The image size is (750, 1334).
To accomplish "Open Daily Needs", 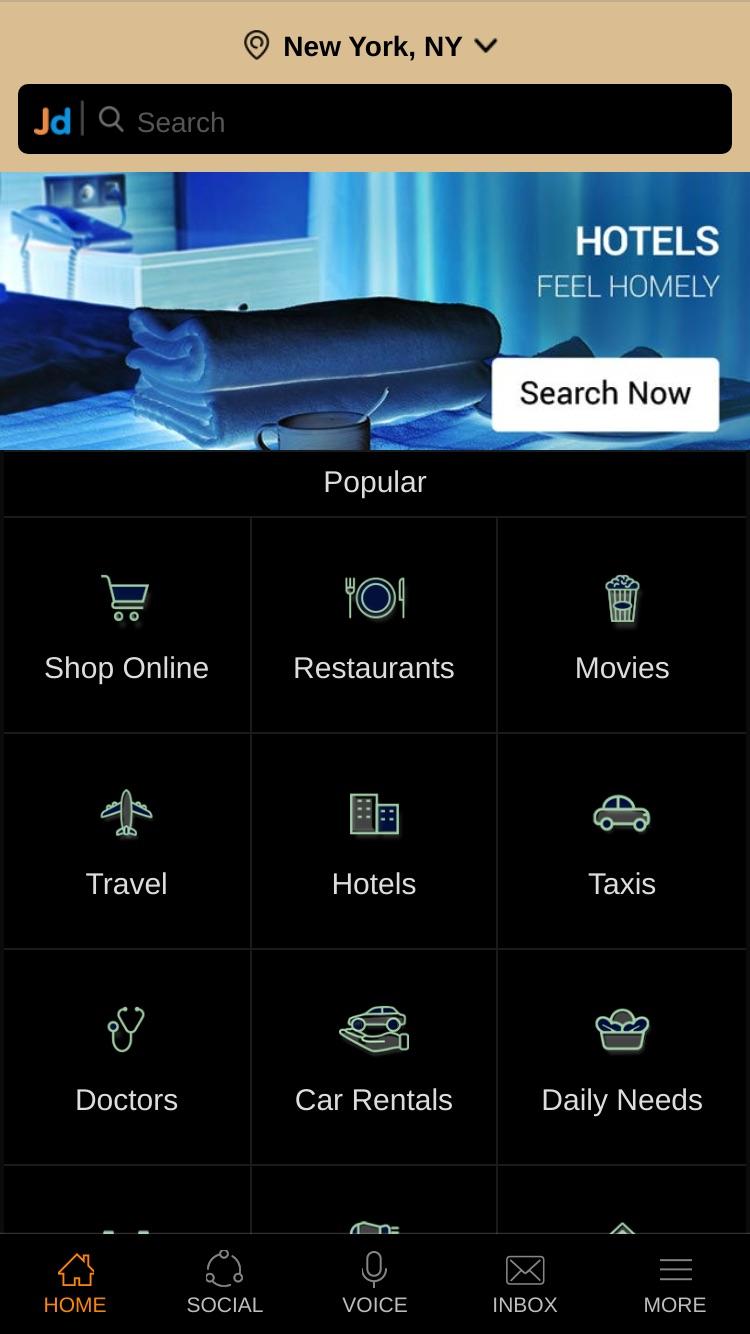I will (x=622, y=1057).
